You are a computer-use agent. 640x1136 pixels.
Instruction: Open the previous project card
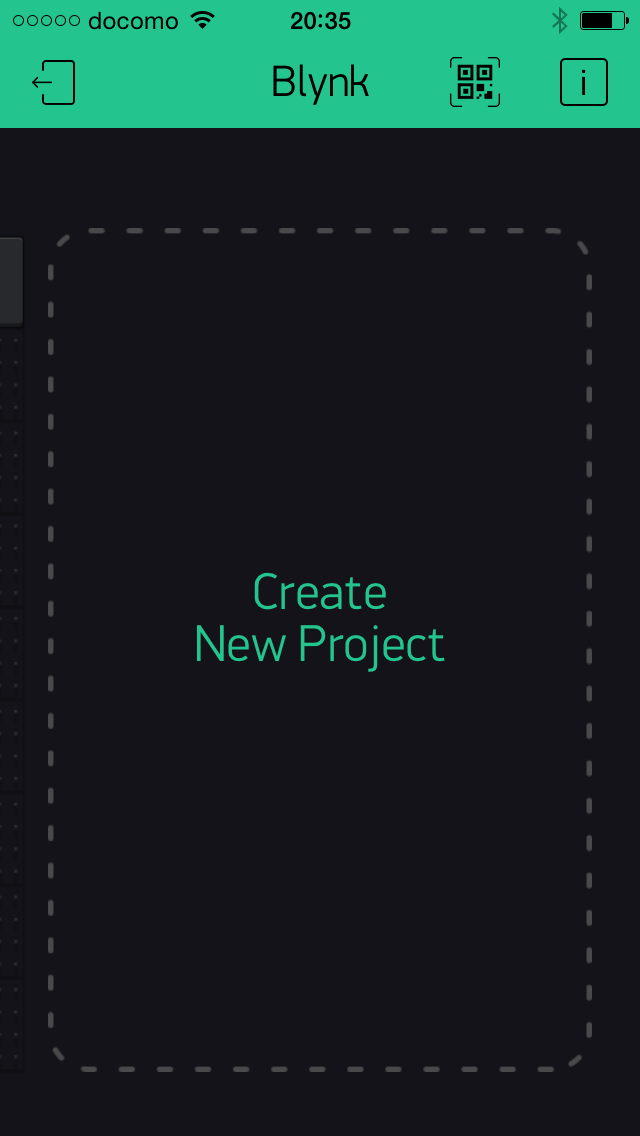[11, 650]
